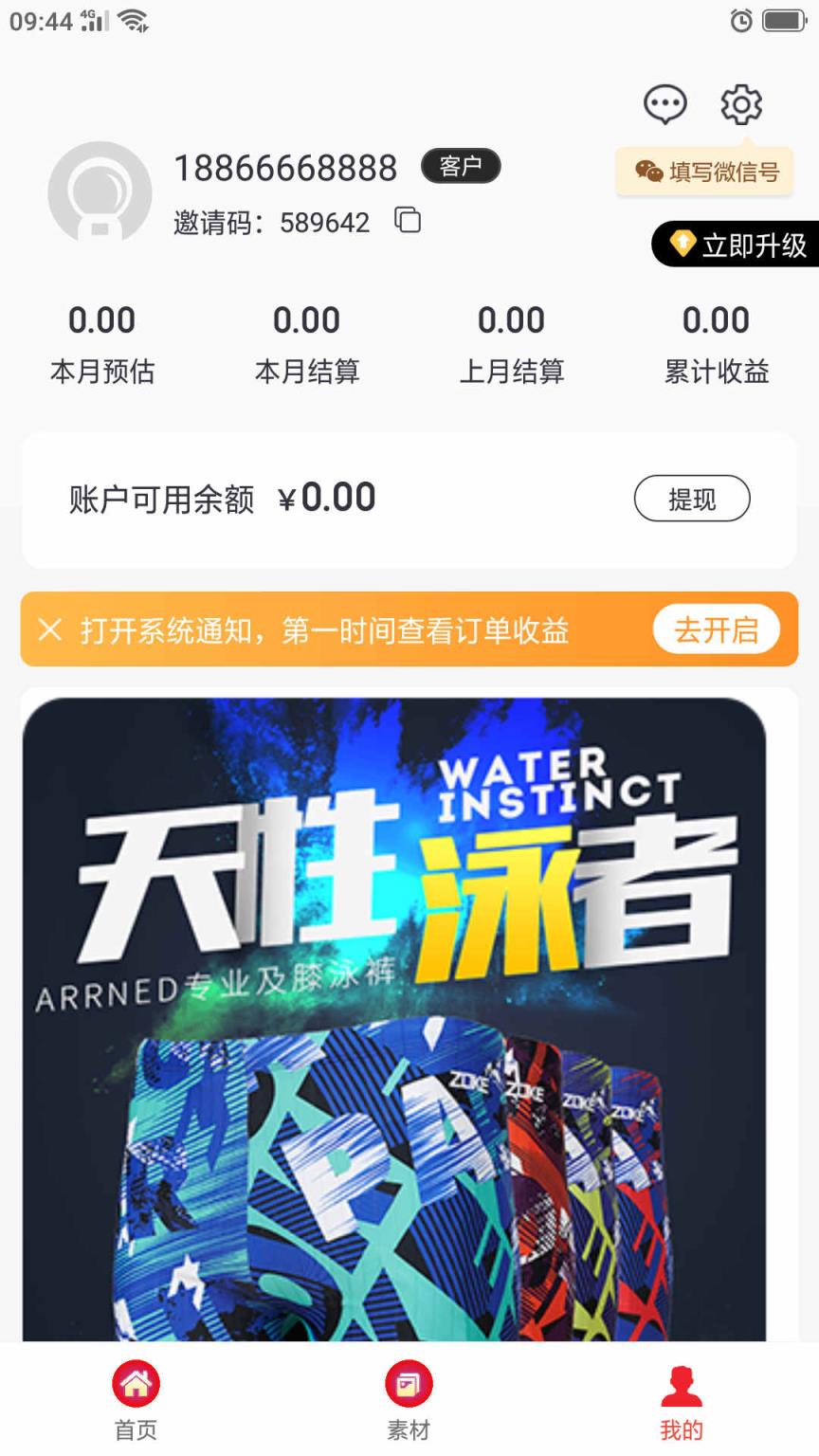
Task: Switch to the 首页 tab
Action: click(136, 1401)
